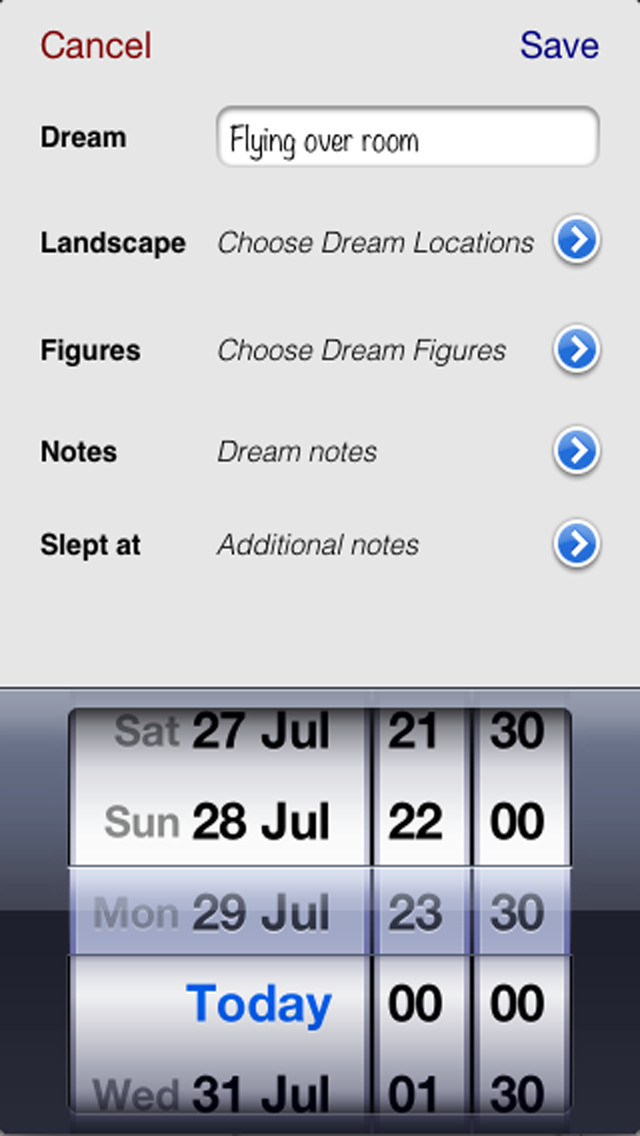640x1136 pixels.
Task: Open Figures dream figures chooser
Action: 577,349
